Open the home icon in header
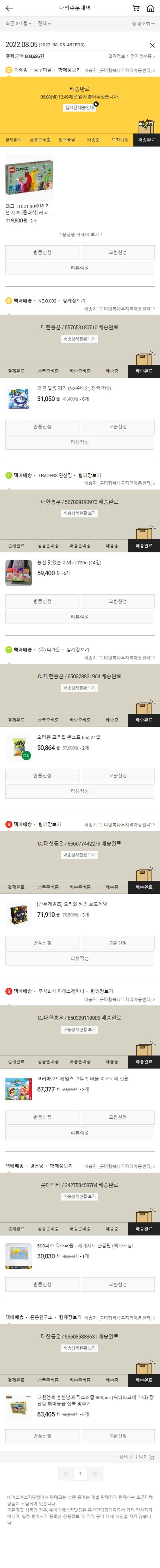 (150, 8)
